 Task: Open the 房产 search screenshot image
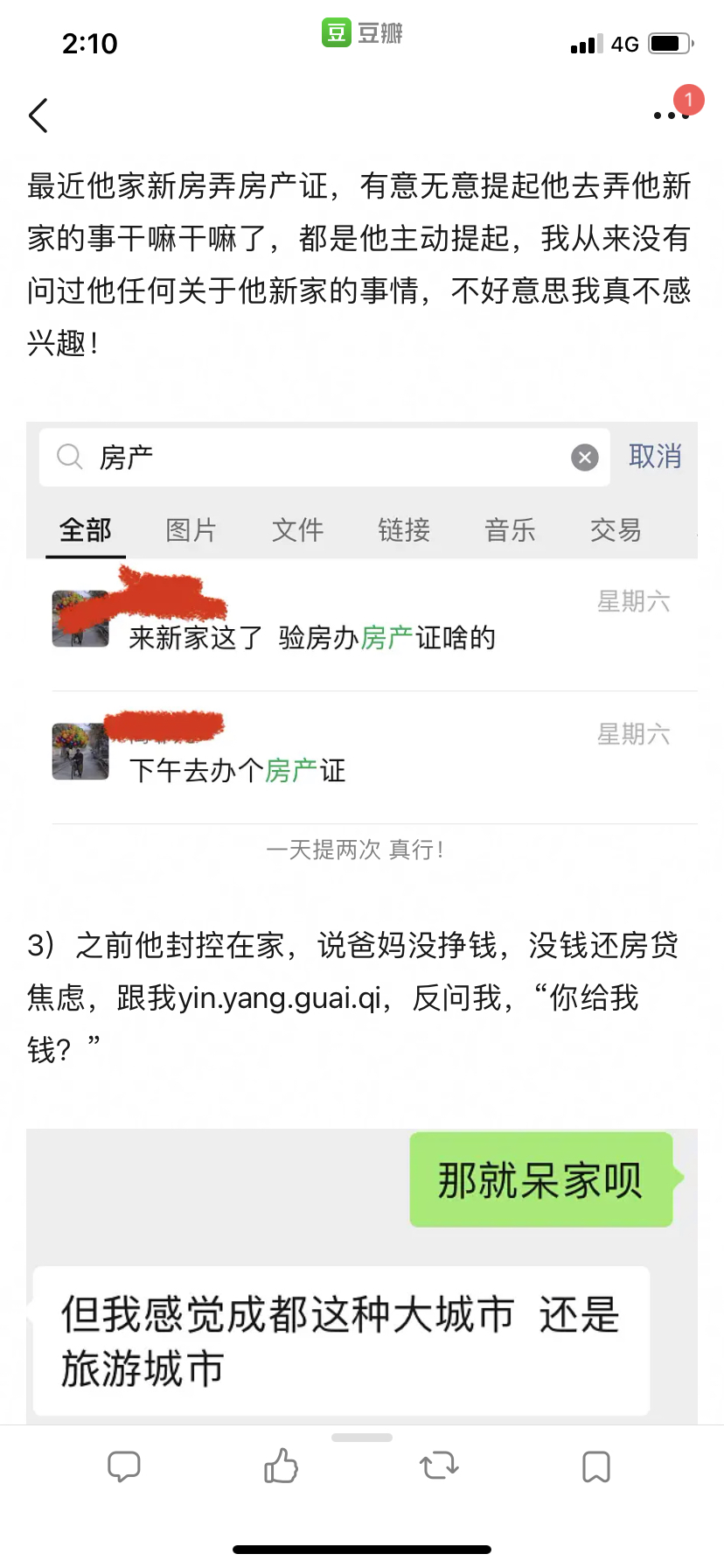362,647
